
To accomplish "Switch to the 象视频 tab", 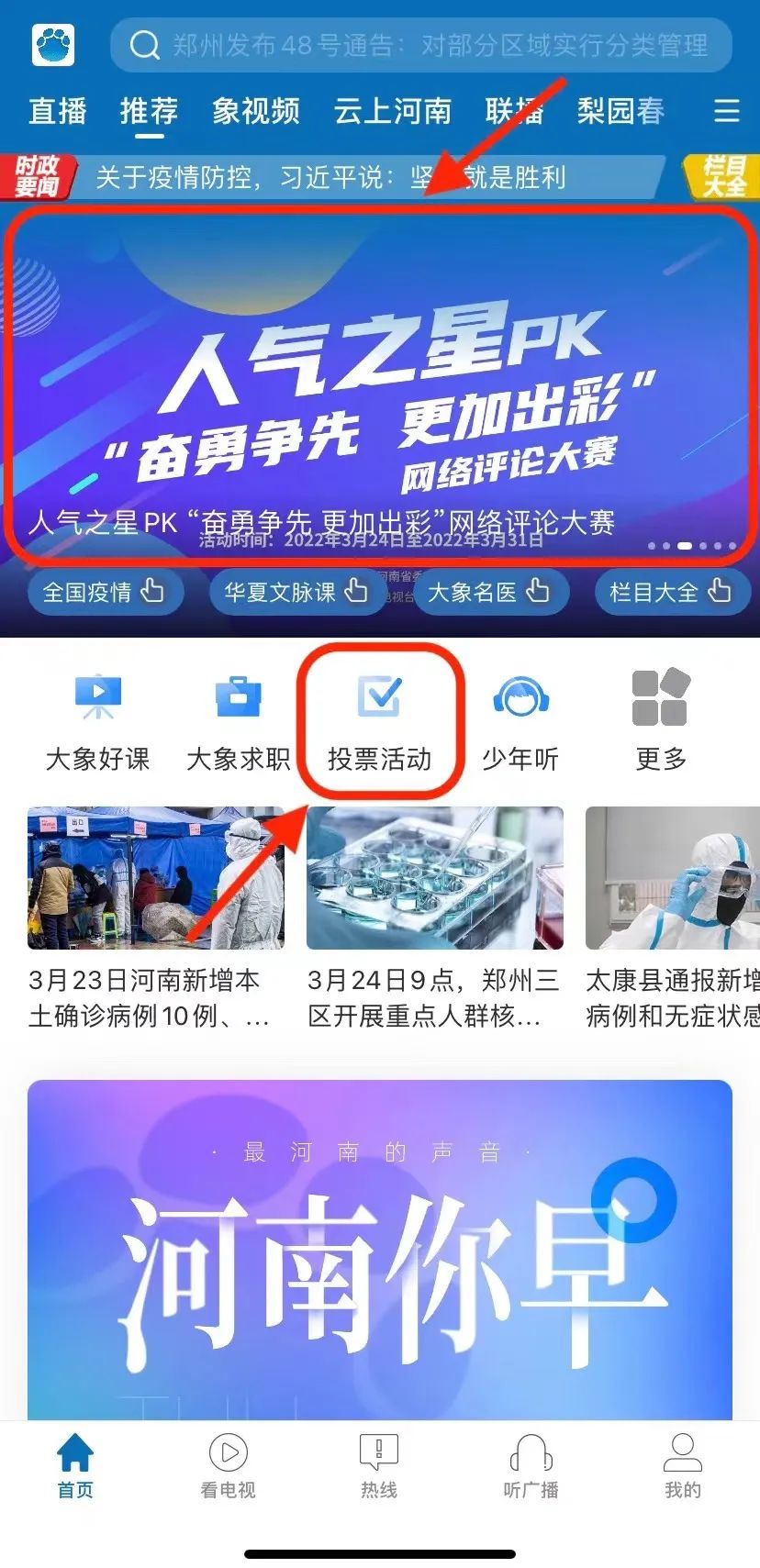I will [x=255, y=111].
